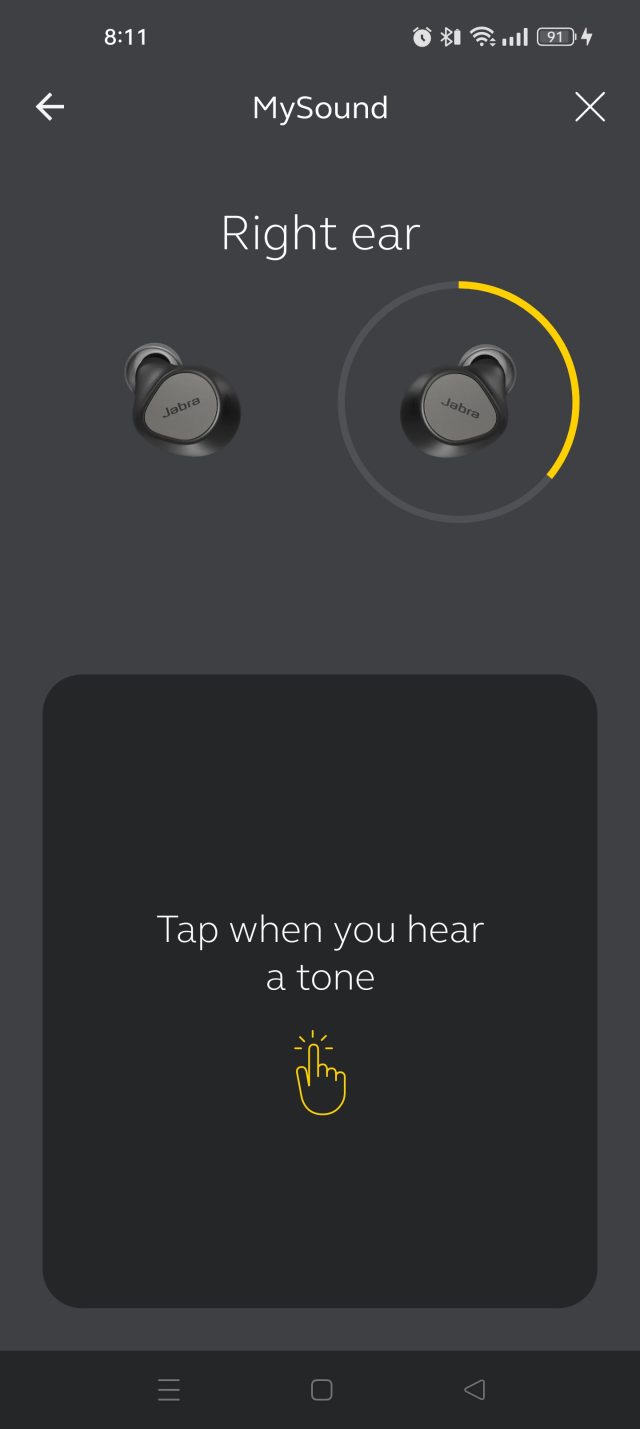The width and height of the screenshot is (640, 1429).
Task: Go back using the top-left arrow
Action: [x=50, y=107]
